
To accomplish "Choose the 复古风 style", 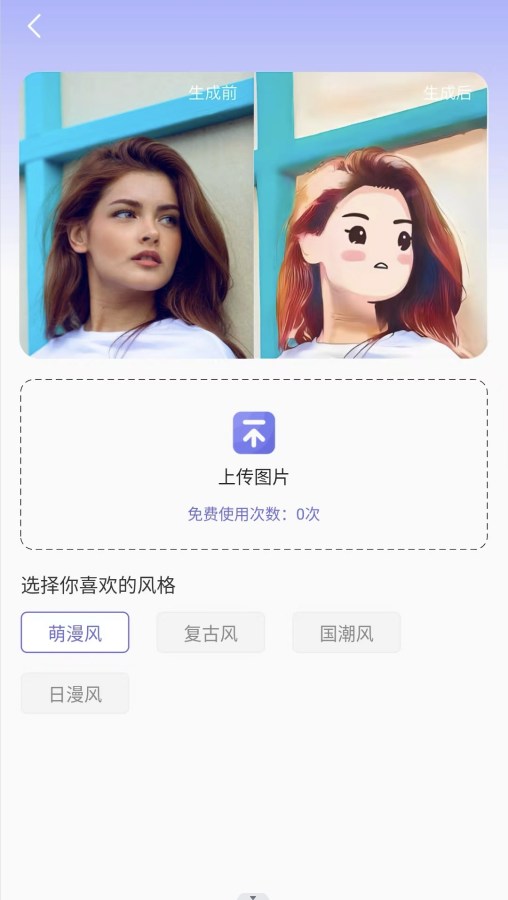I will coord(211,633).
